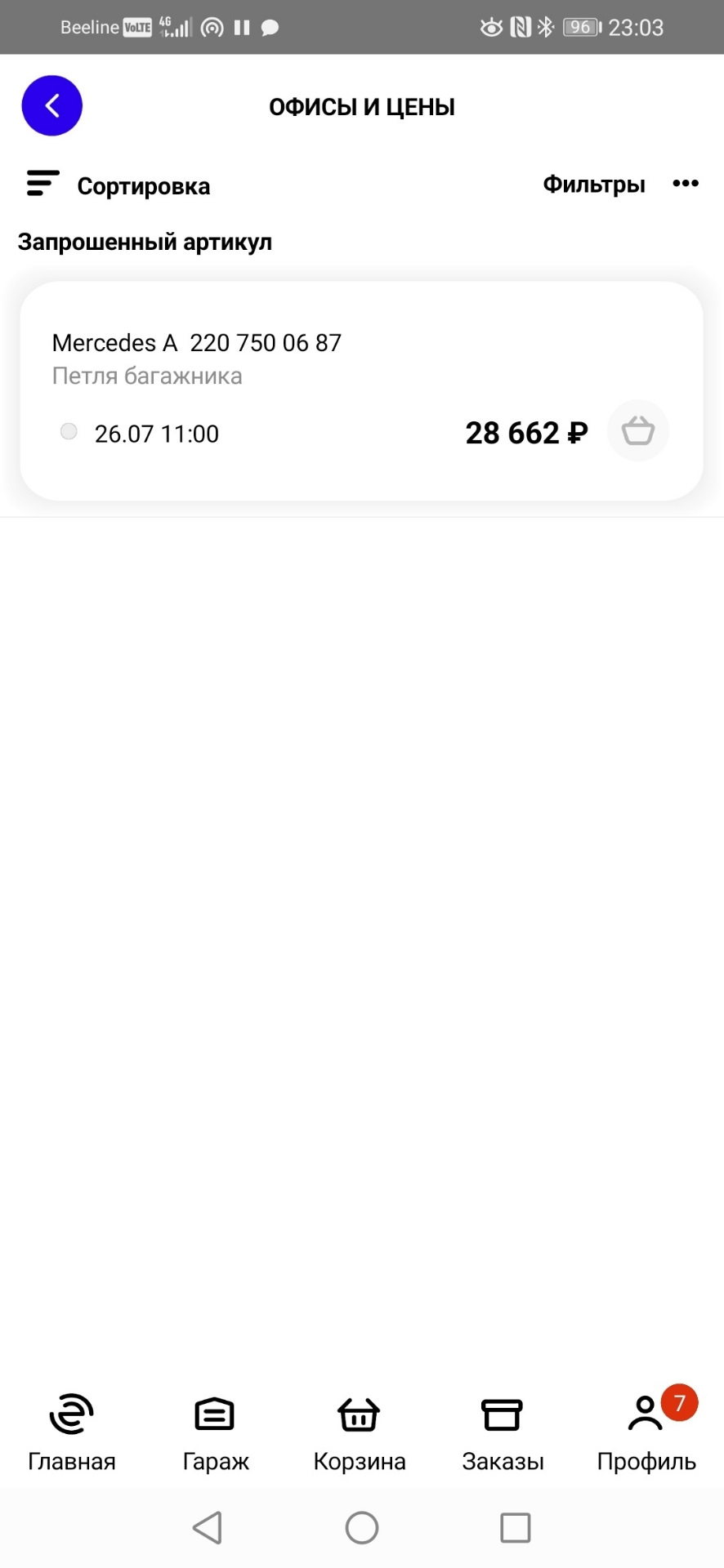Open recent apps via the square button
Screen dimensions: 724x1568
click(x=515, y=1527)
